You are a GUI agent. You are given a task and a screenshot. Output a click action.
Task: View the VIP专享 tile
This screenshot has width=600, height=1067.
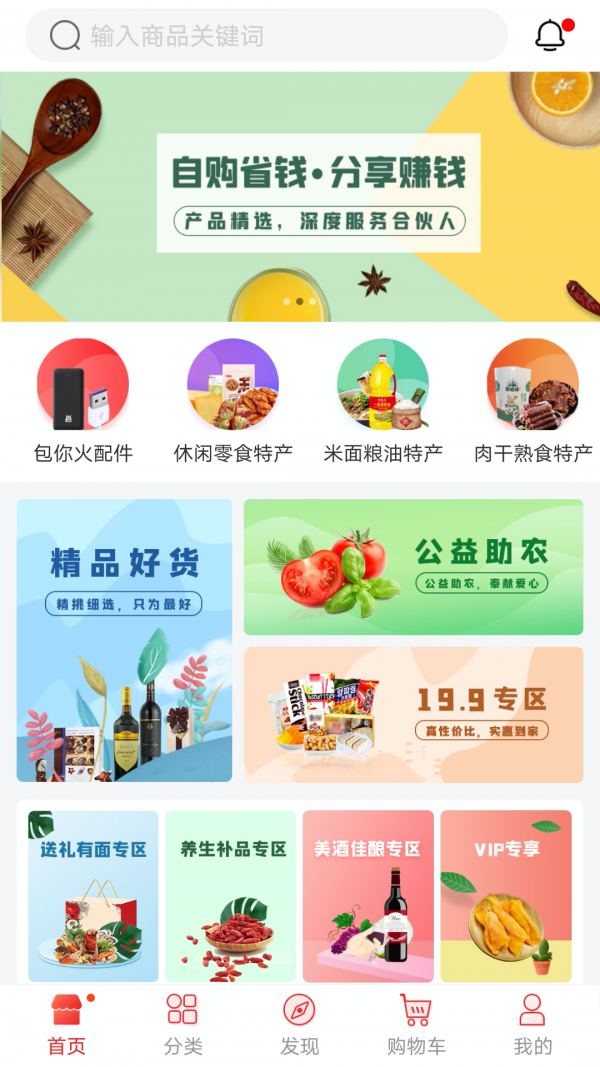[506, 896]
